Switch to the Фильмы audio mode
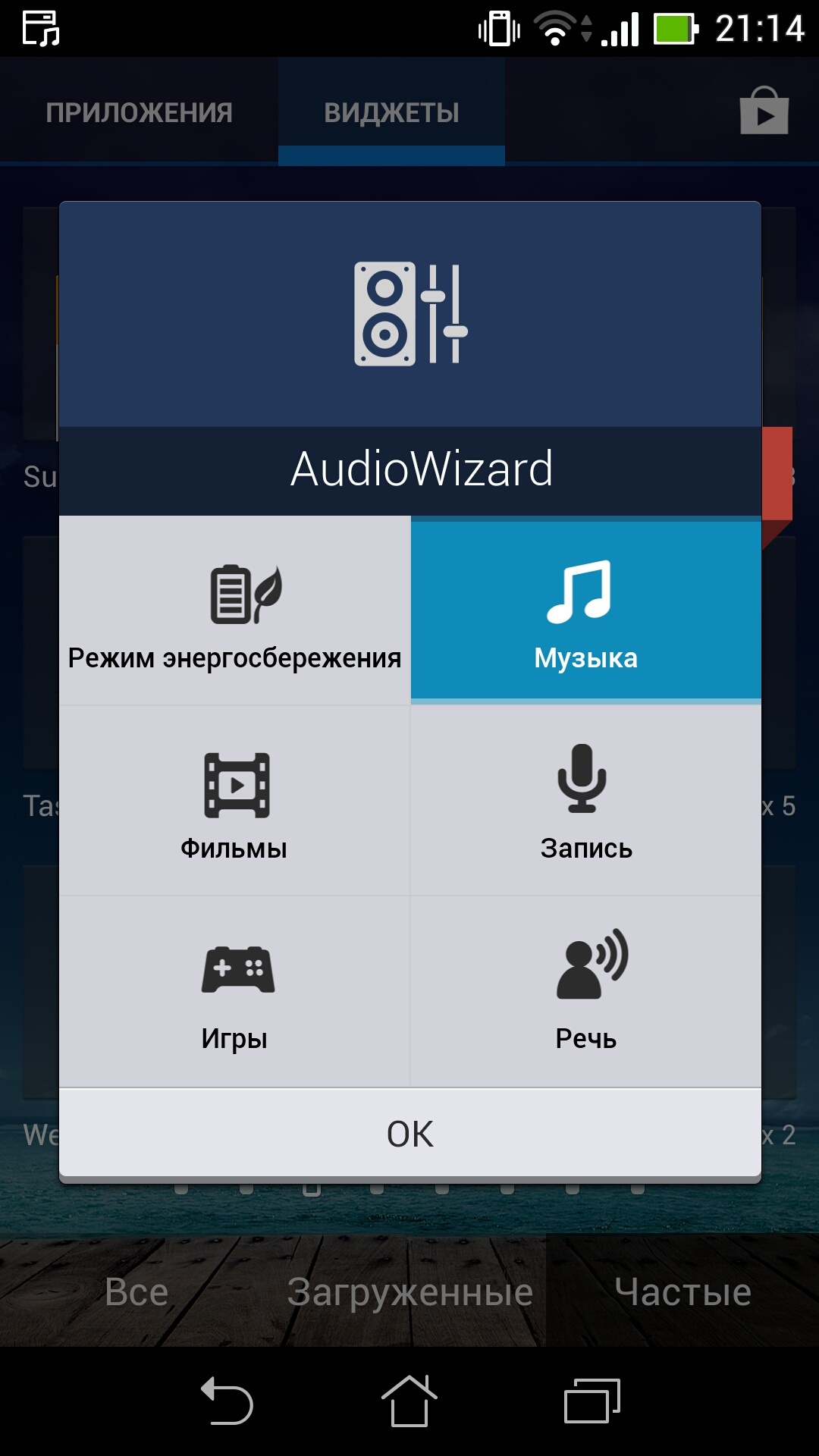Viewport: 819px width, 1456px height. (235, 801)
